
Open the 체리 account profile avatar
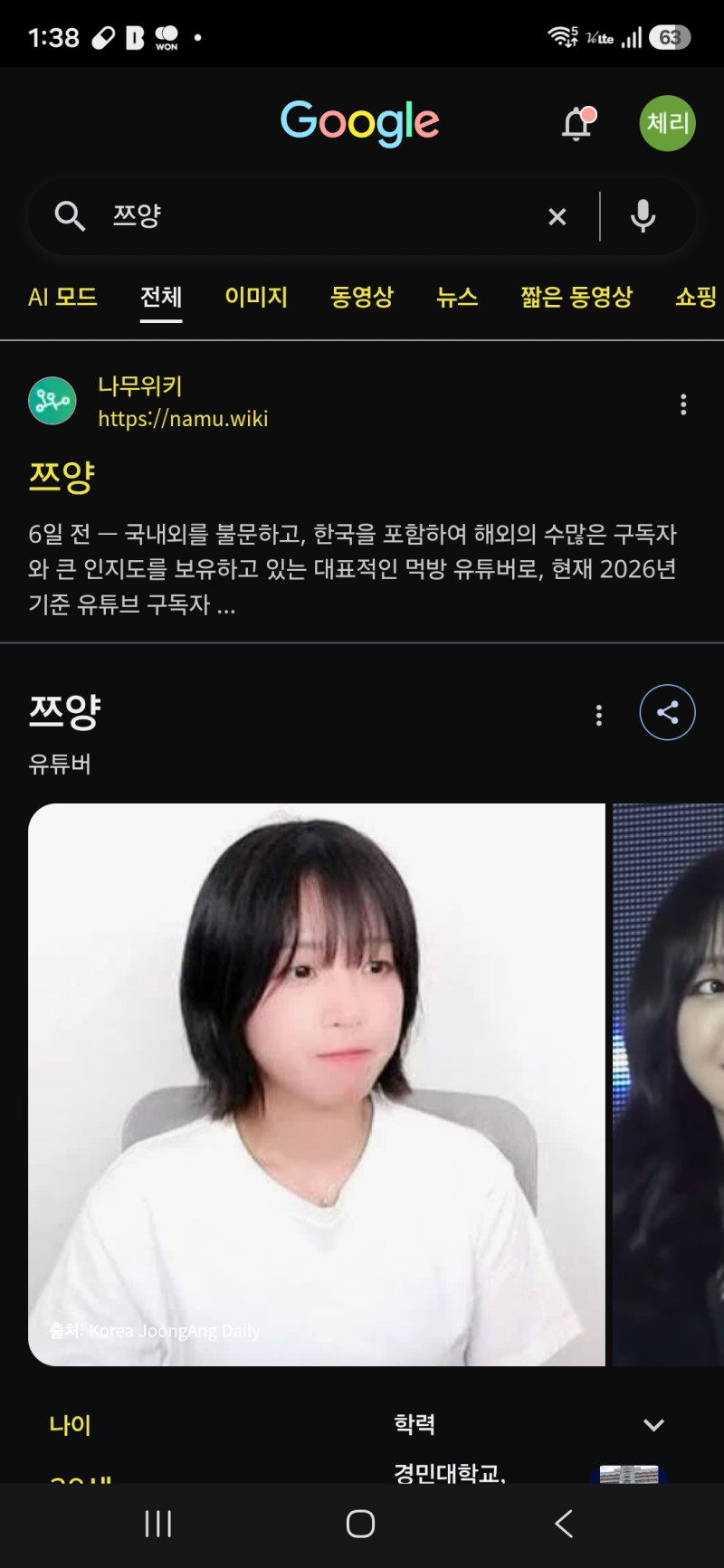[668, 123]
